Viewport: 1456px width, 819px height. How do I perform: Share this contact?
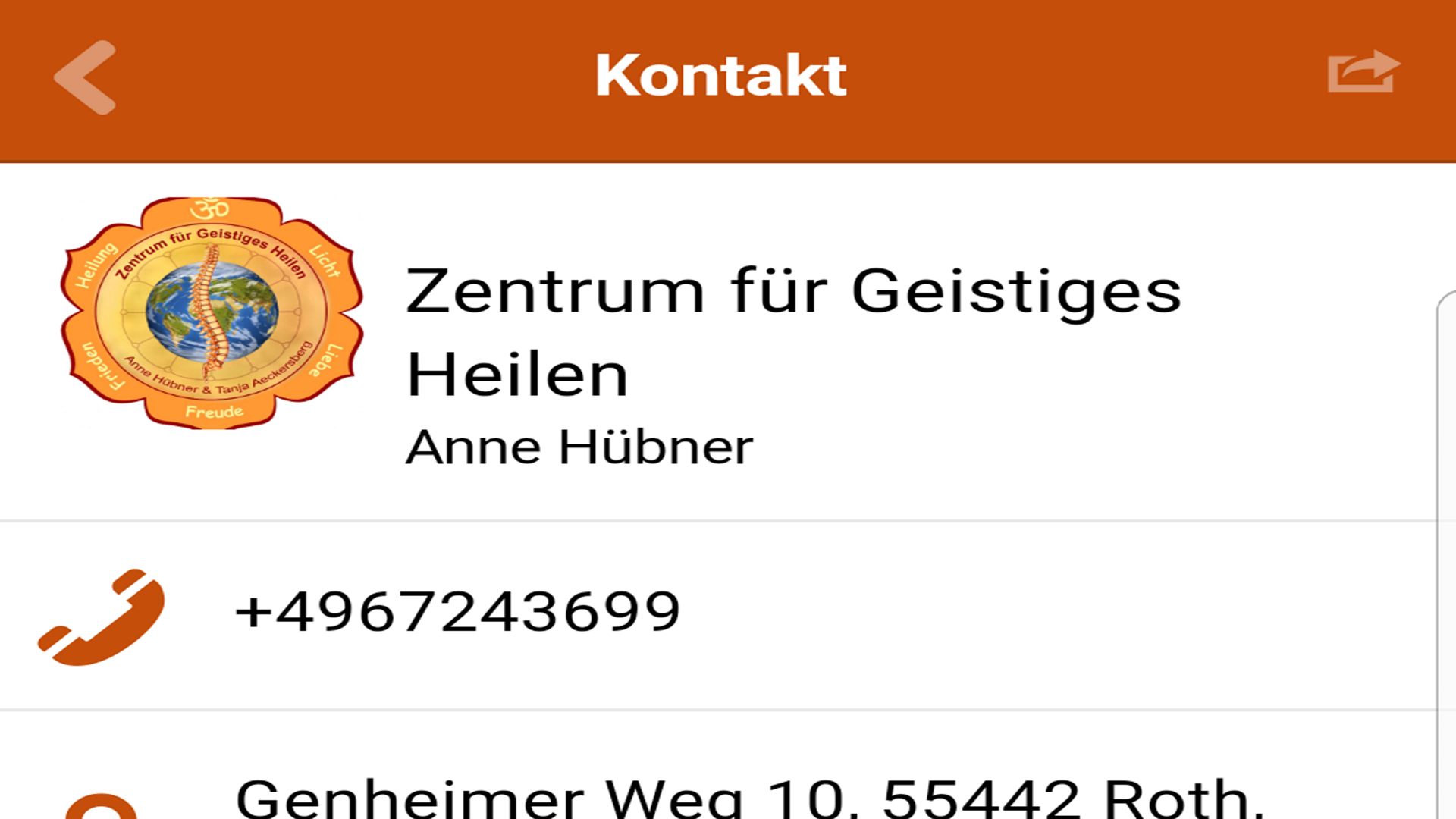tap(1363, 73)
